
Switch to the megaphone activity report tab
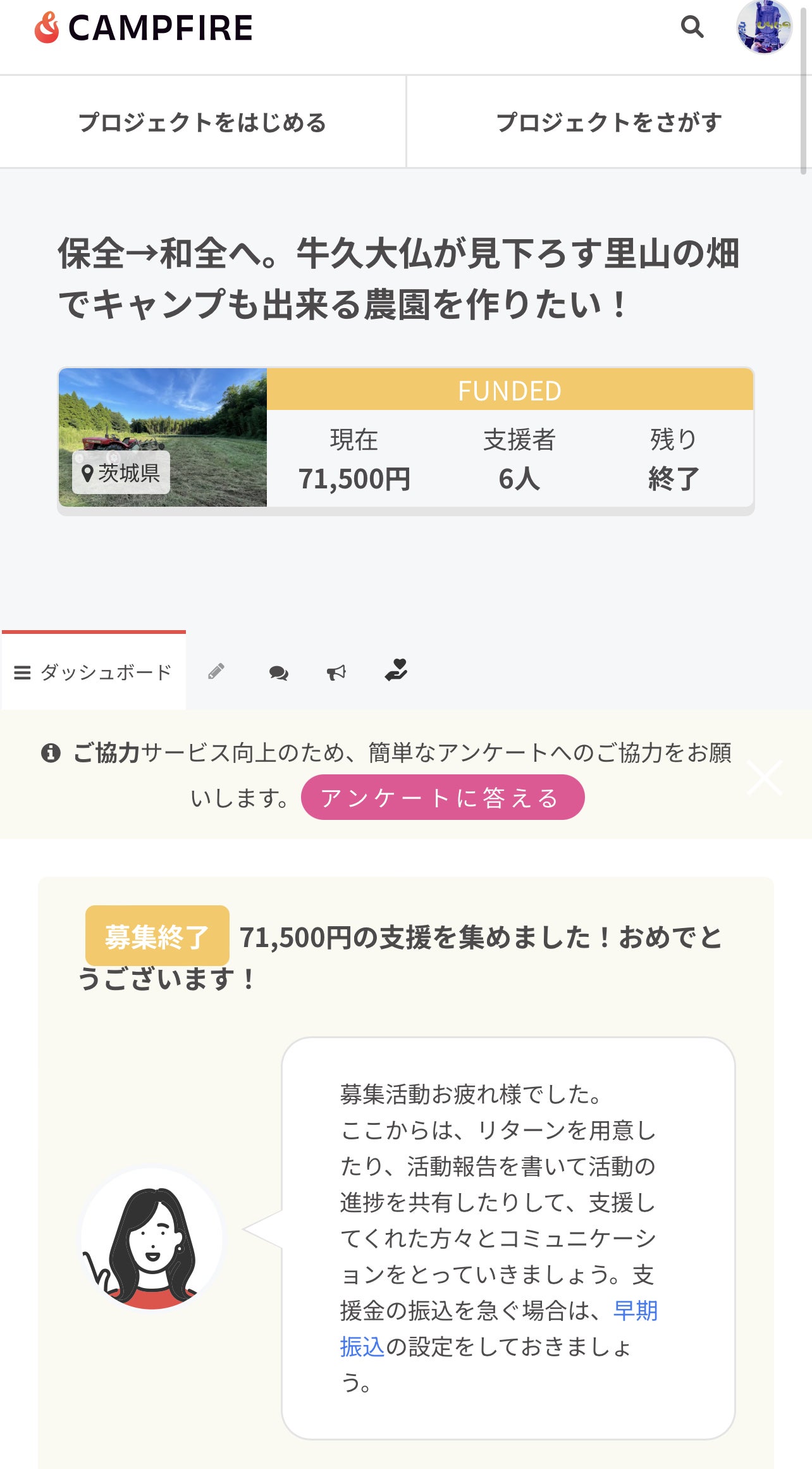pyautogui.click(x=336, y=673)
